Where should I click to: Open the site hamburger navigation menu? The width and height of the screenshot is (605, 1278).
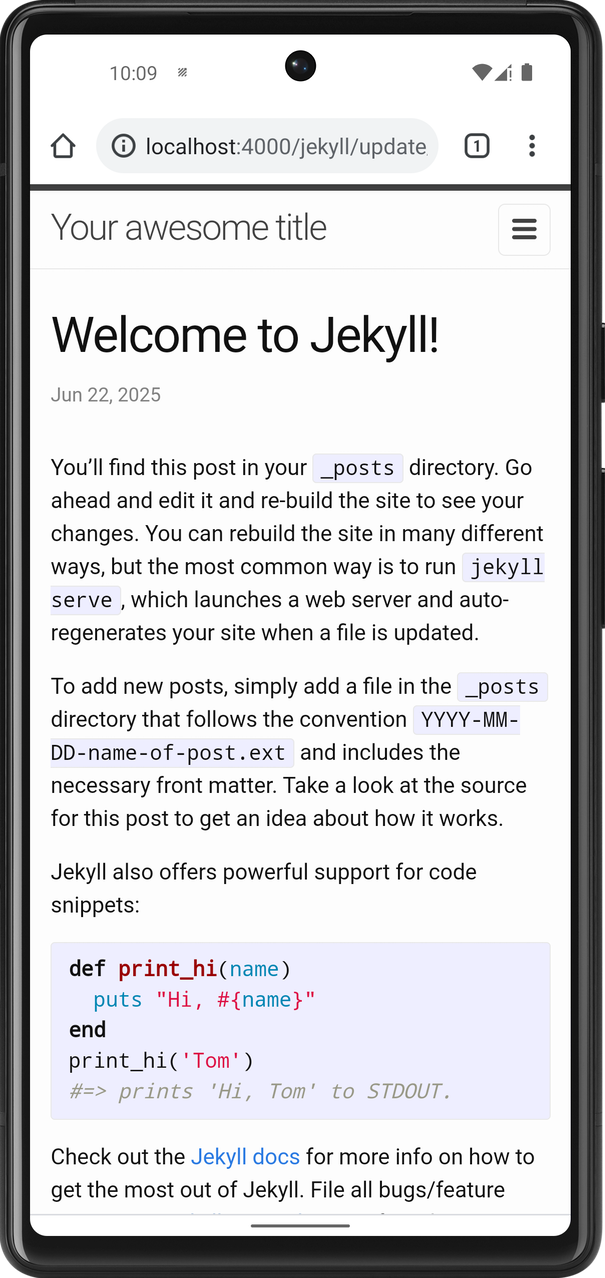click(x=524, y=229)
